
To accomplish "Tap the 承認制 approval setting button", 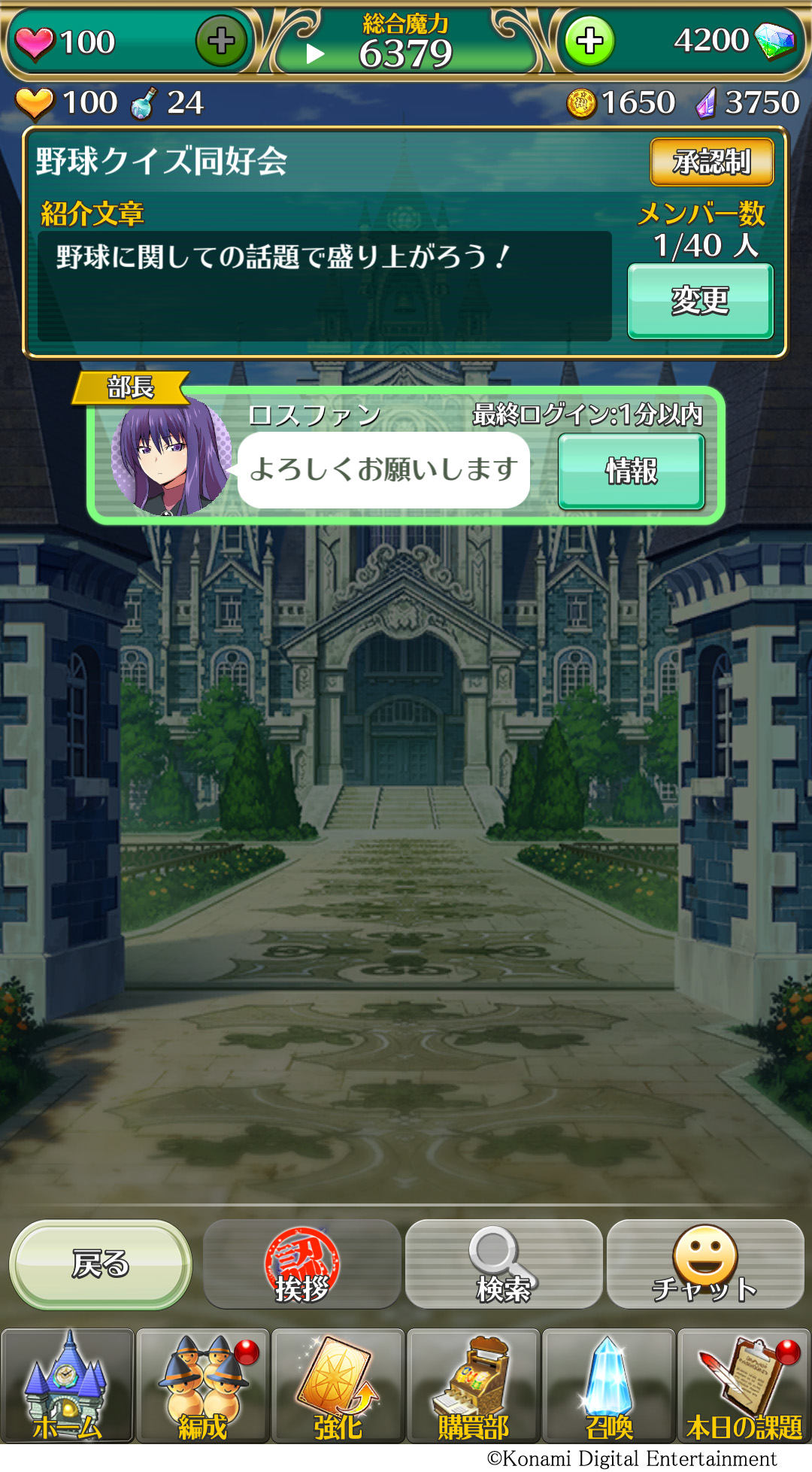I will tap(712, 162).
